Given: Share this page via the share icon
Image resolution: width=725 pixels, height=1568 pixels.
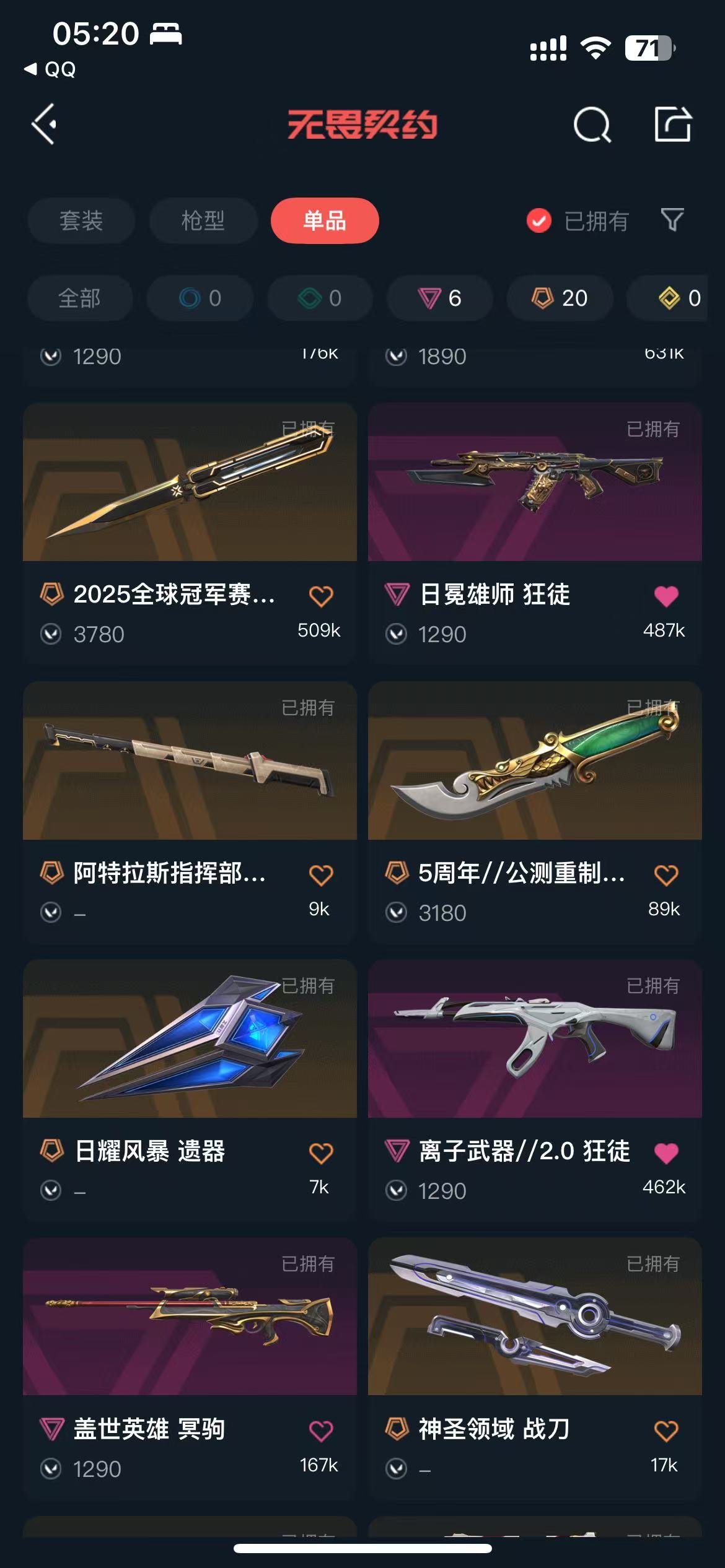Looking at the screenshot, I should [x=672, y=124].
